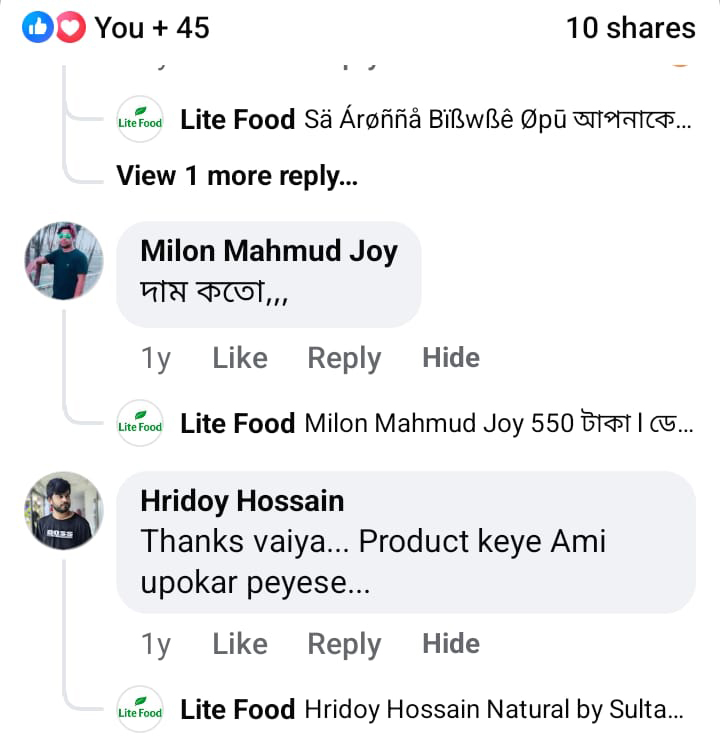Image resolution: width=720 pixels, height=737 pixels.
Task: Like Hridoy Hossain's comment
Action: [x=239, y=645]
